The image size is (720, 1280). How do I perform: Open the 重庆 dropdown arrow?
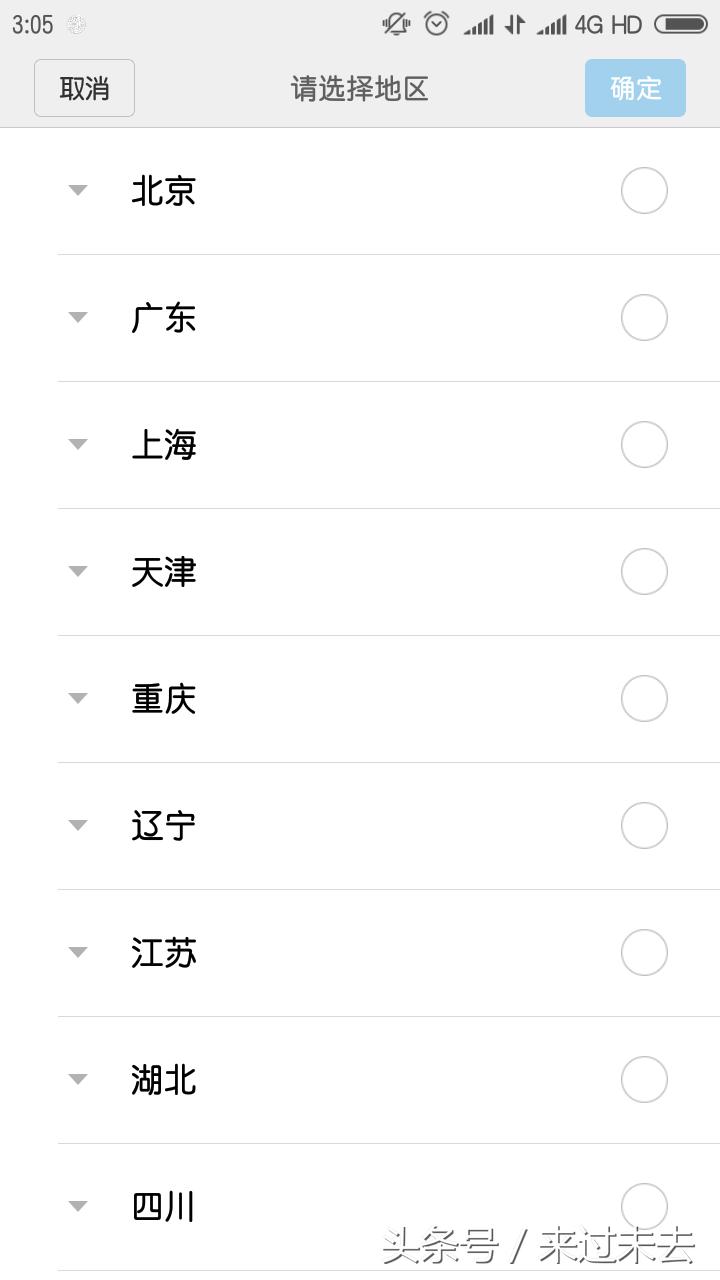click(x=77, y=698)
